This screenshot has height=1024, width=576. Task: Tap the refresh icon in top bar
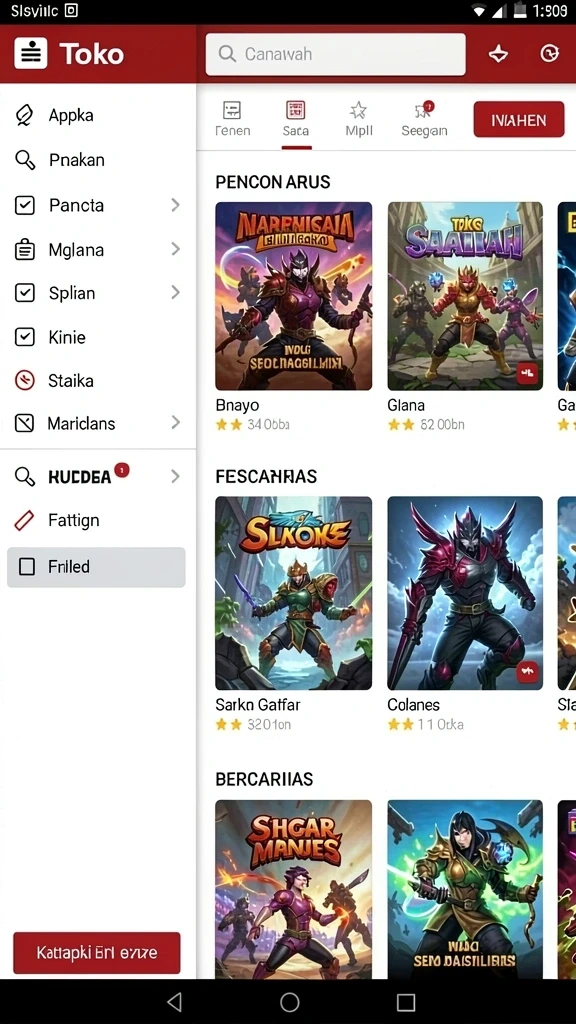click(x=549, y=54)
